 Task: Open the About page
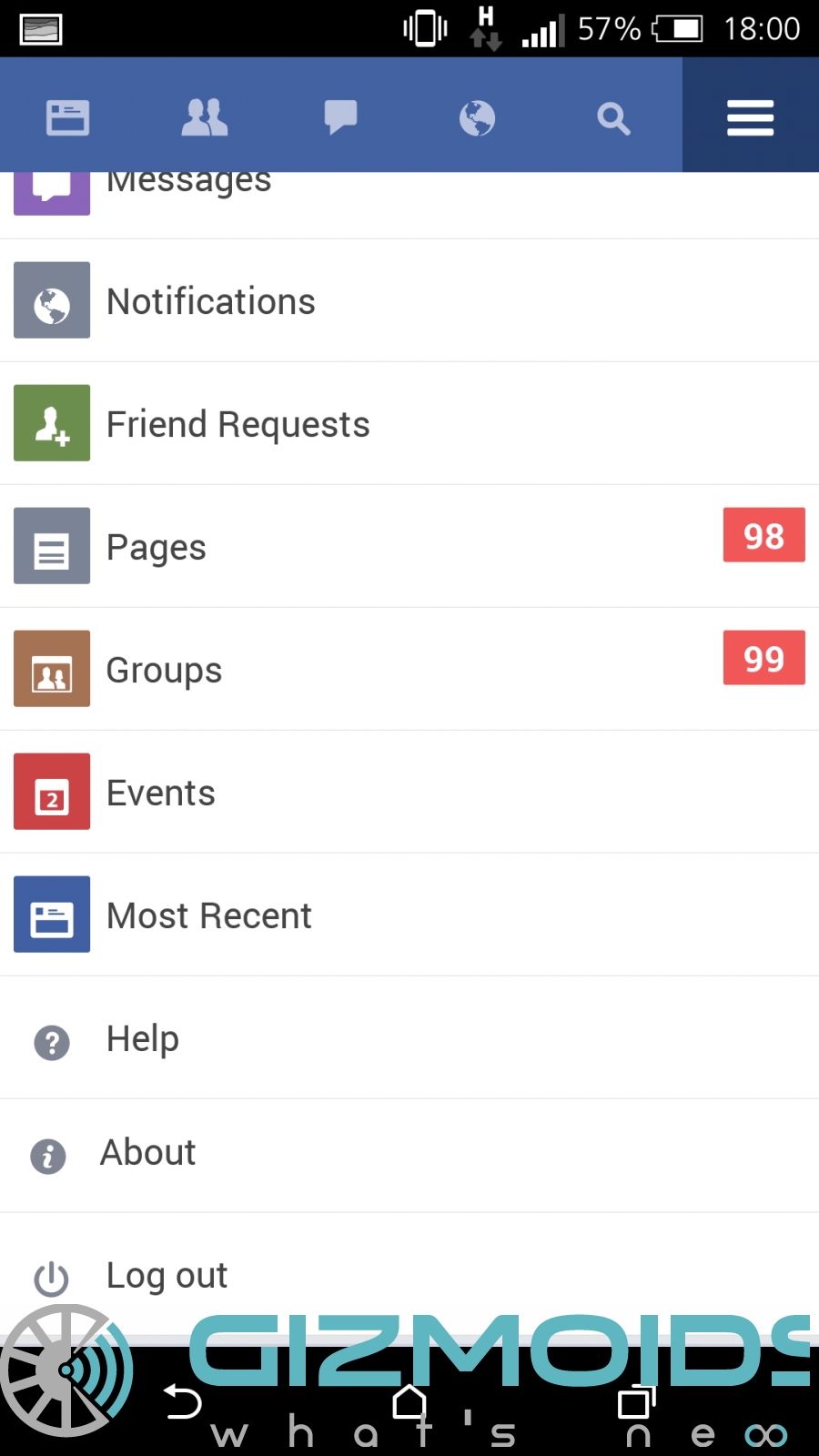(x=409, y=1155)
